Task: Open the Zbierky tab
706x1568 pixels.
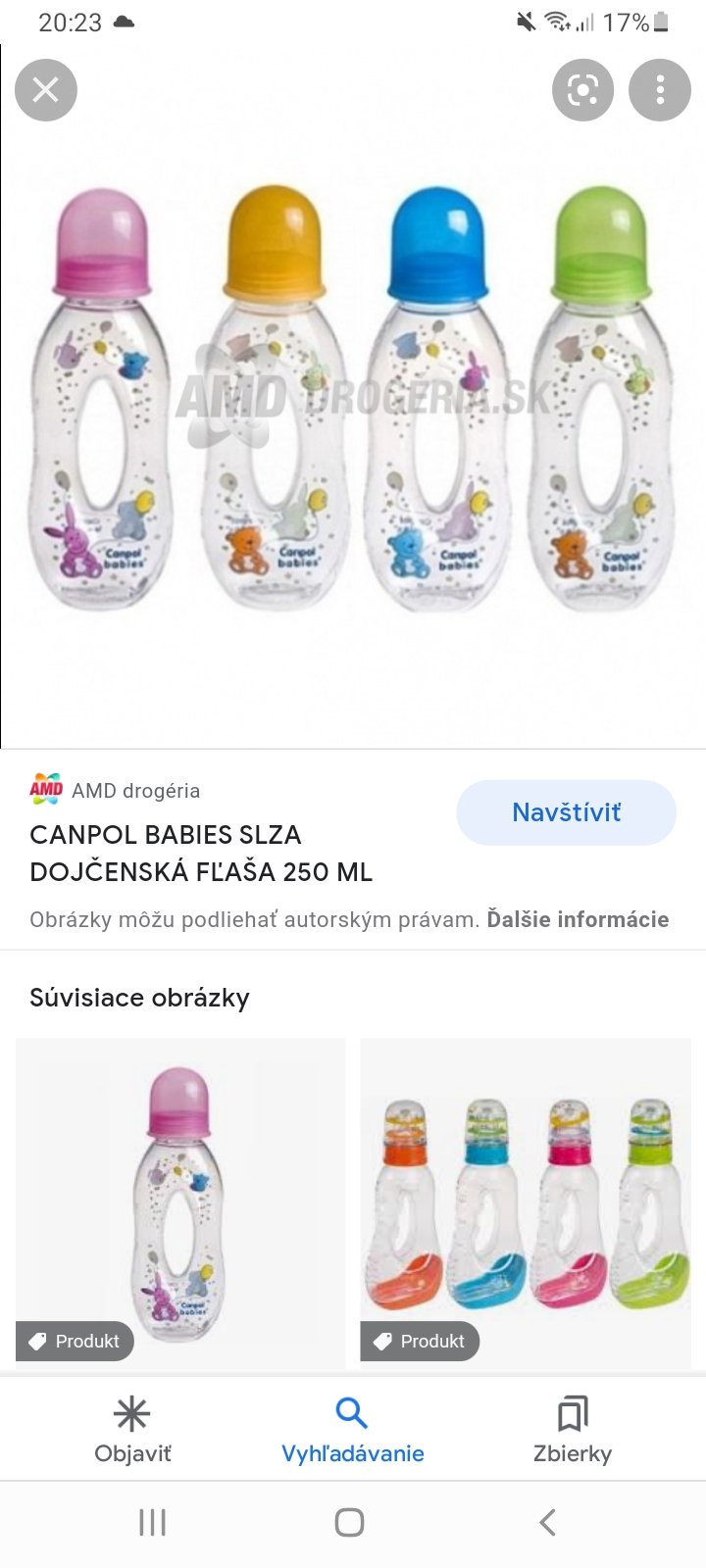Action: point(573,1430)
